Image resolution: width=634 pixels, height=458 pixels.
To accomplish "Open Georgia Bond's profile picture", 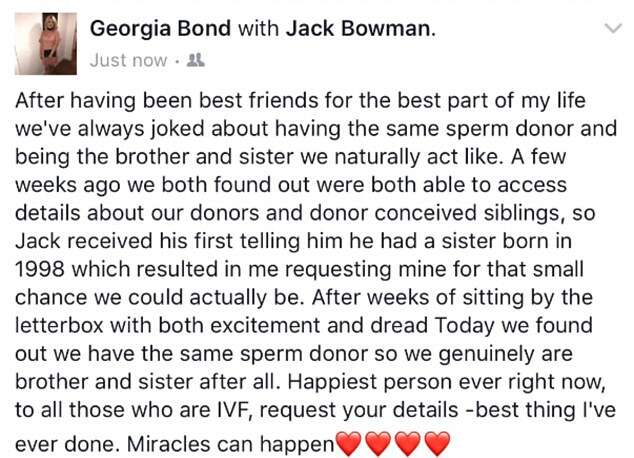I will [x=45, y=44].
